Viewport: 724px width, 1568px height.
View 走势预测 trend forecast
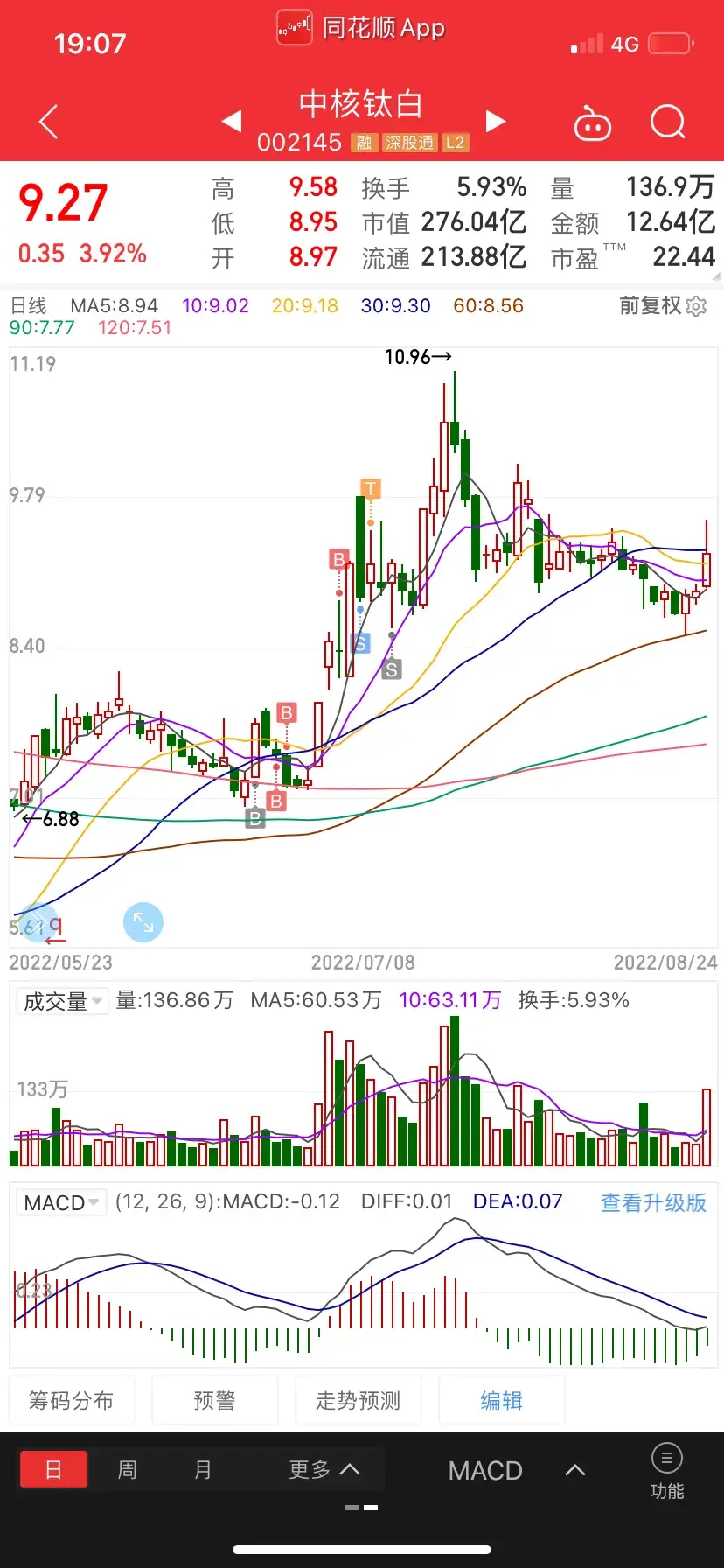(358, 1401)
